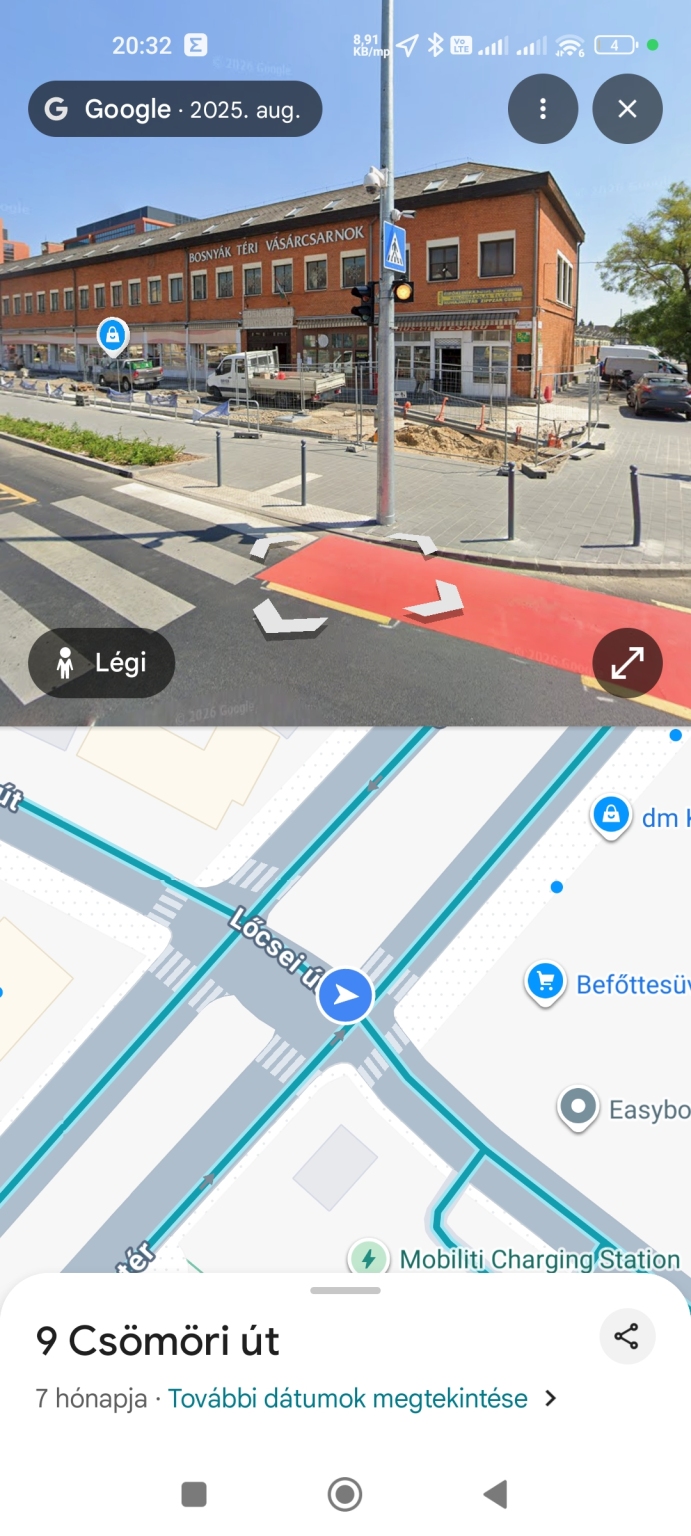Switch to the Légi aerial view
The width and height of the screenshot is (691, 1536).
102,662
